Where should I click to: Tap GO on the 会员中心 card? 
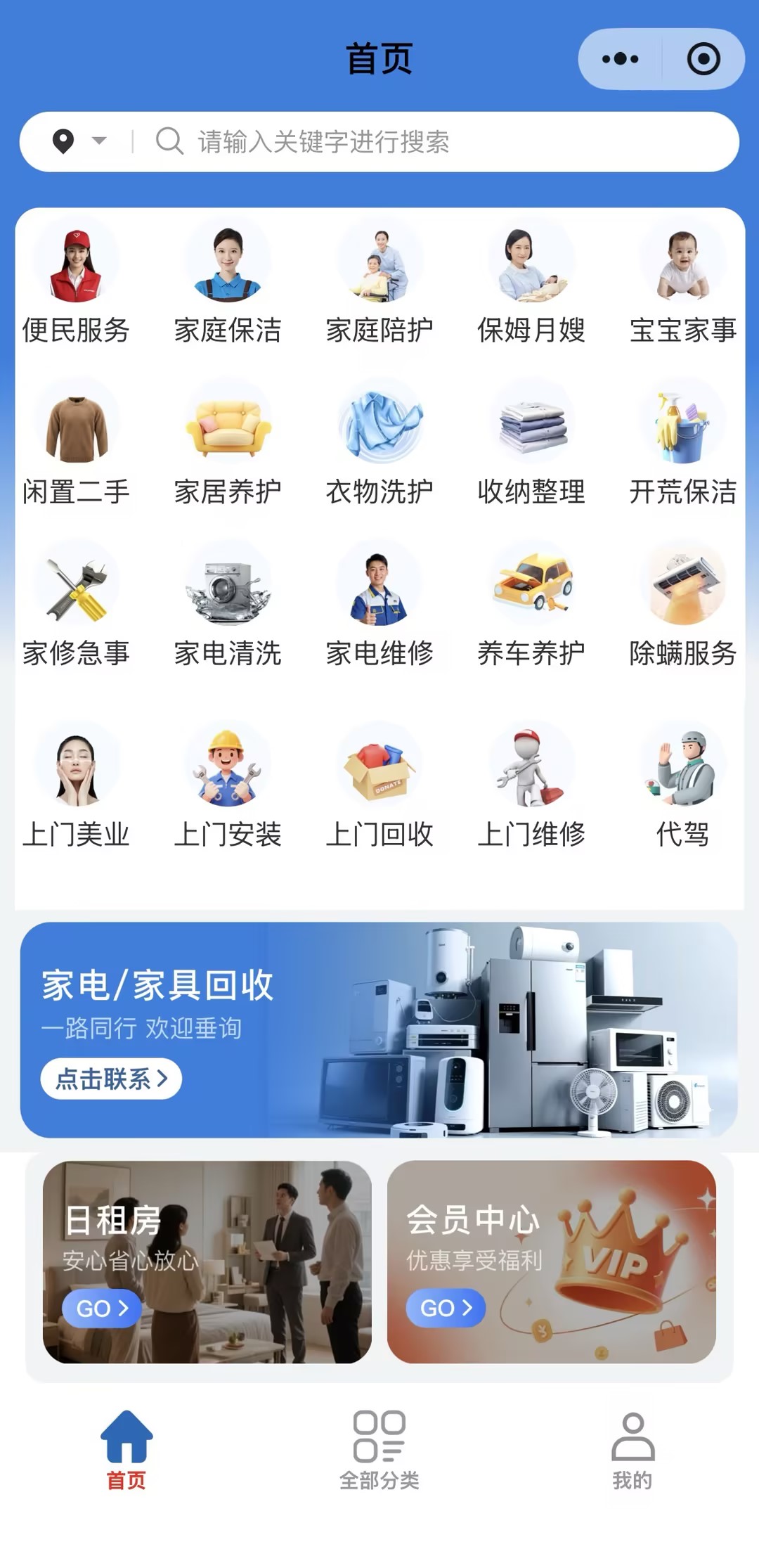(446, 1308)
